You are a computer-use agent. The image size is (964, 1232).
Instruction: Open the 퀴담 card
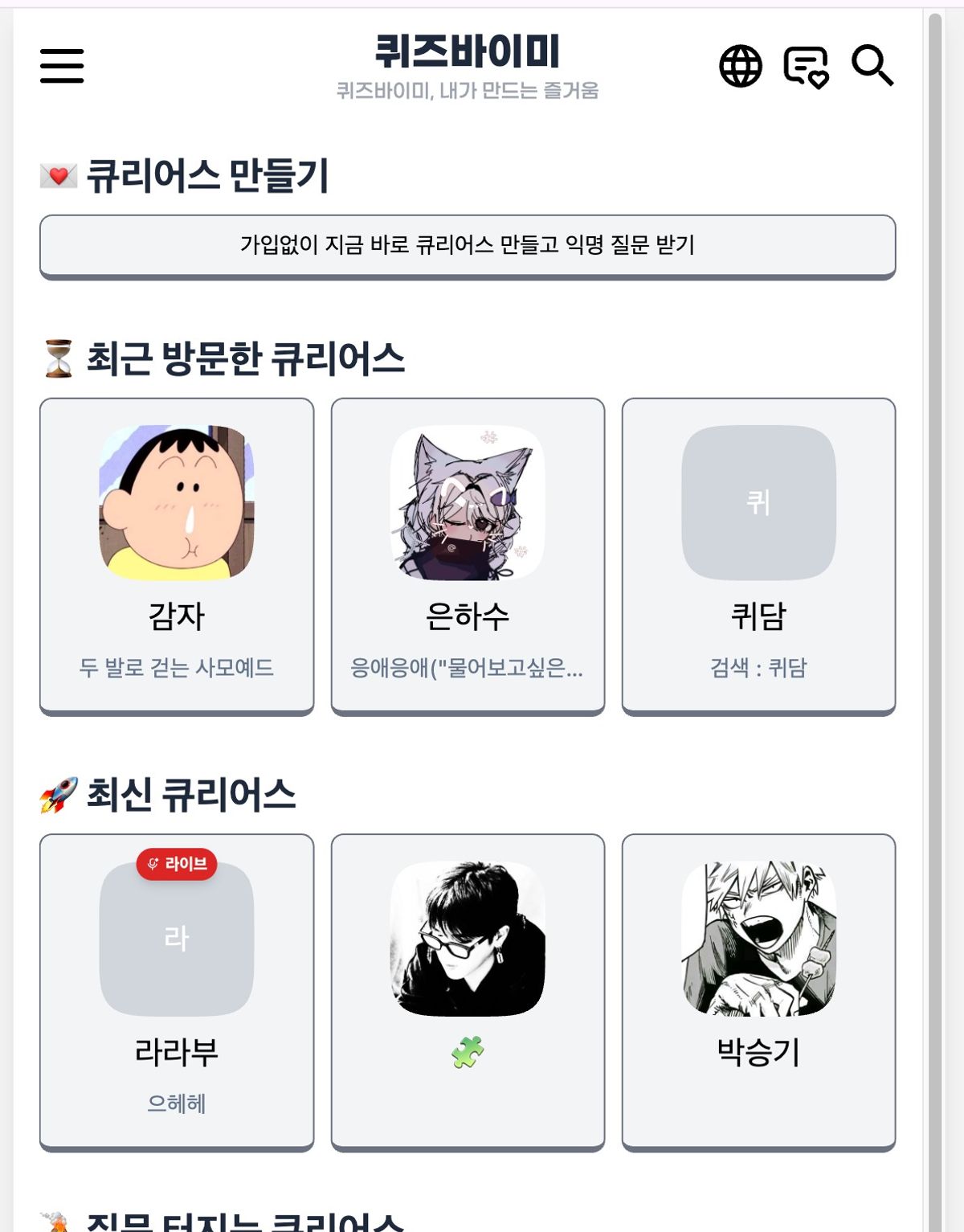pos(758,555)
